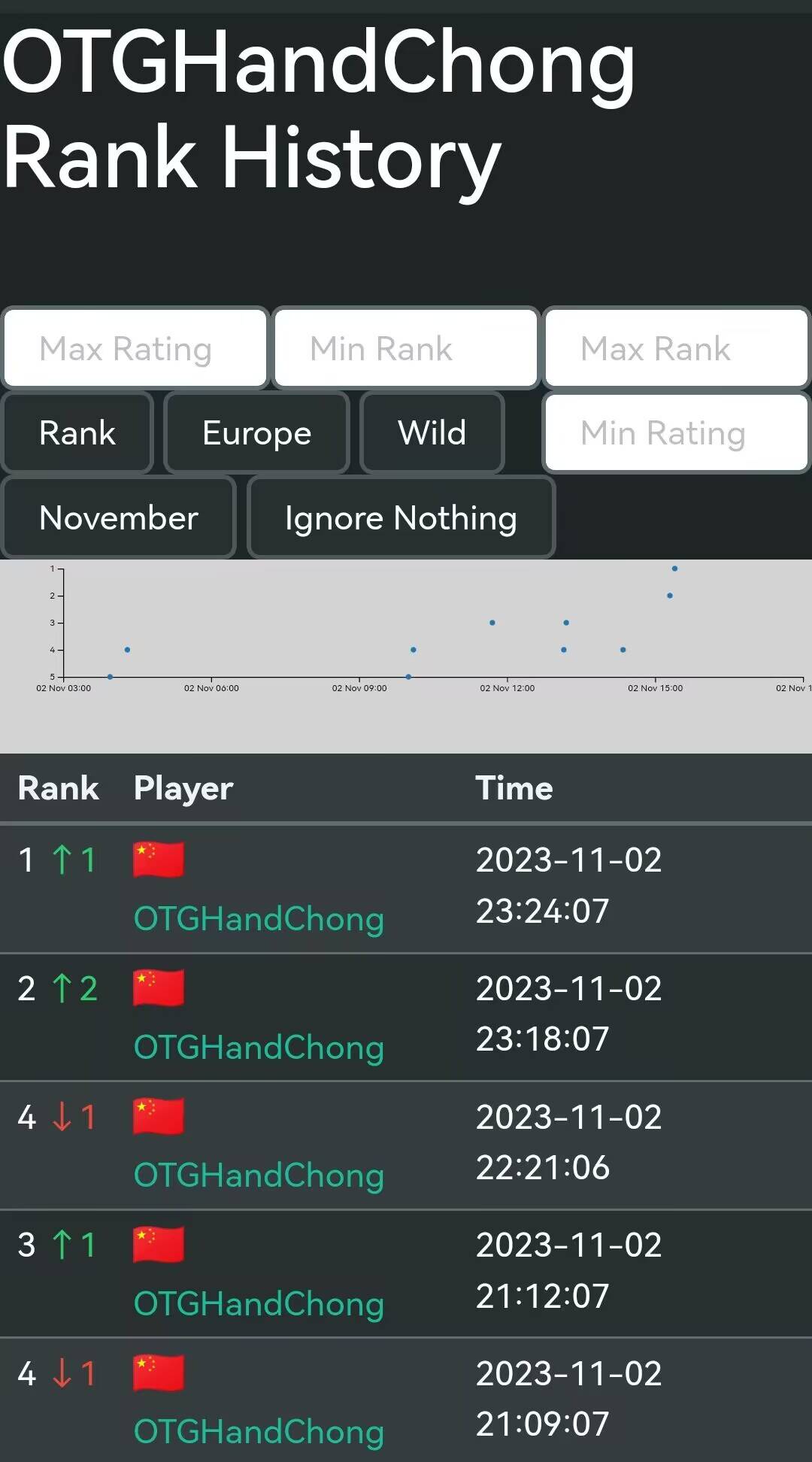Select the Min Rating text field

point(676,433)
